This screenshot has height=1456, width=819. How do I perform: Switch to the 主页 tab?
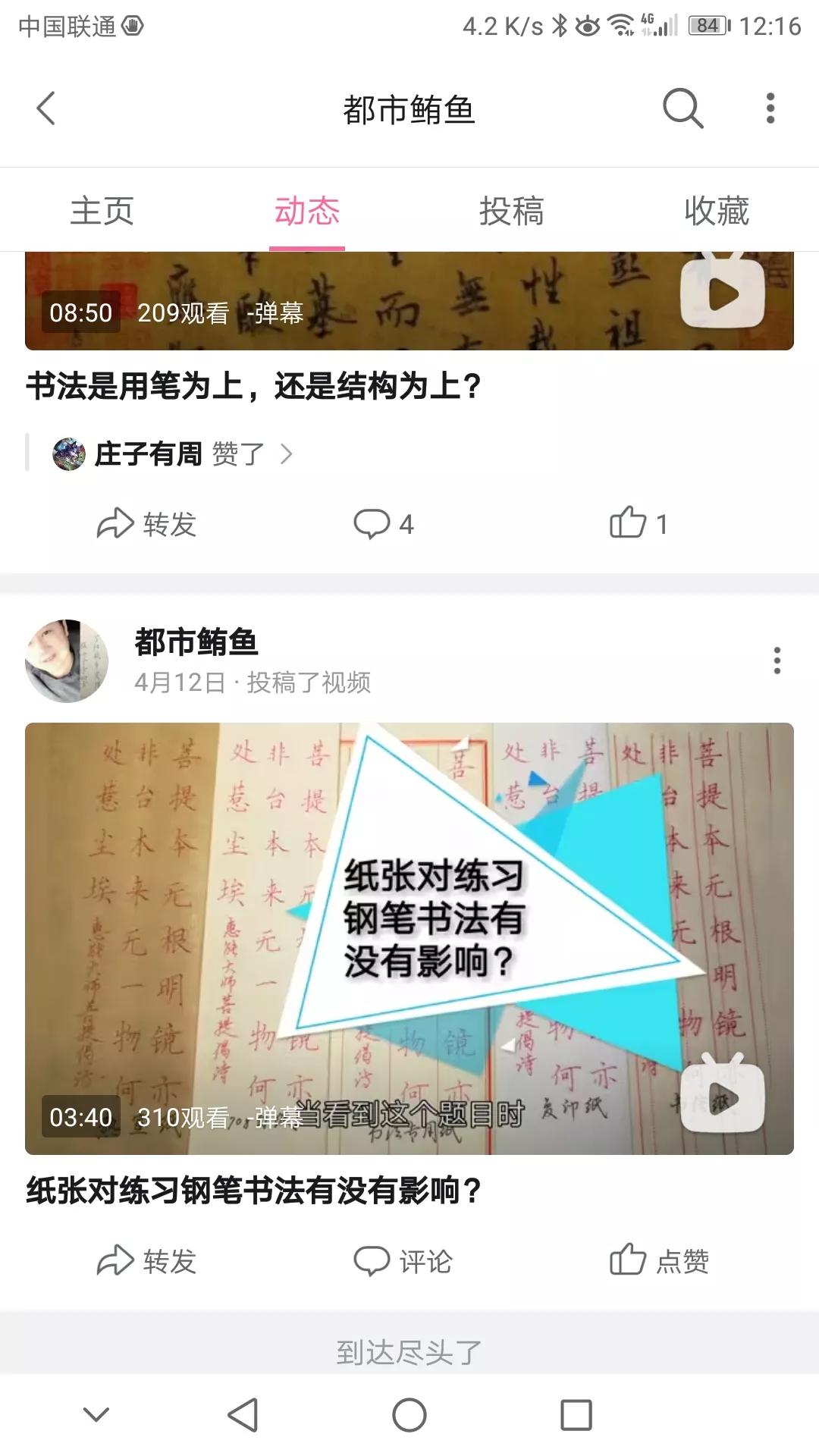102,212
